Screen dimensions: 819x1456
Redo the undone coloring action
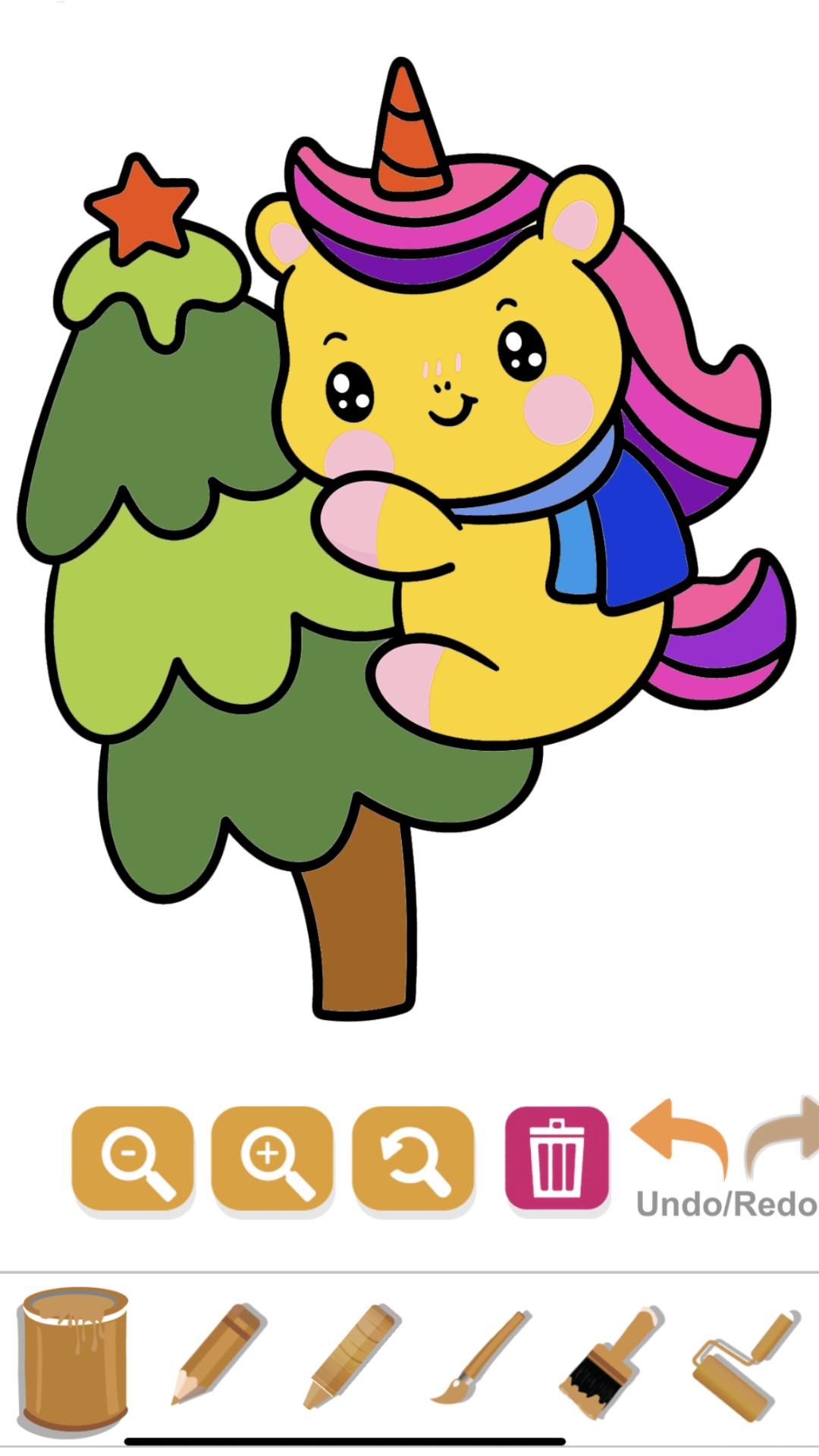click(x=783, y=1137)
